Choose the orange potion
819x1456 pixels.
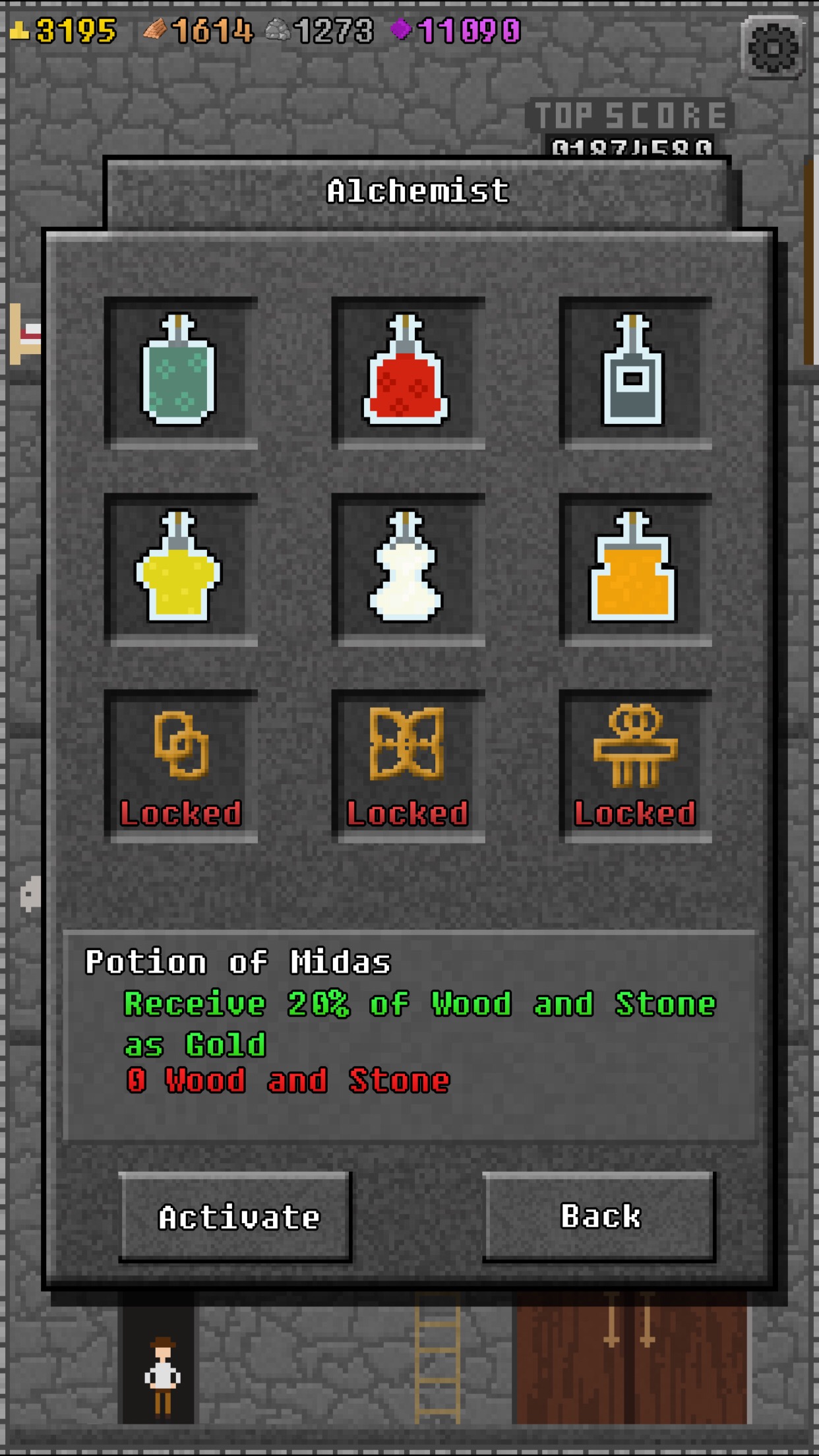[636, 569]
